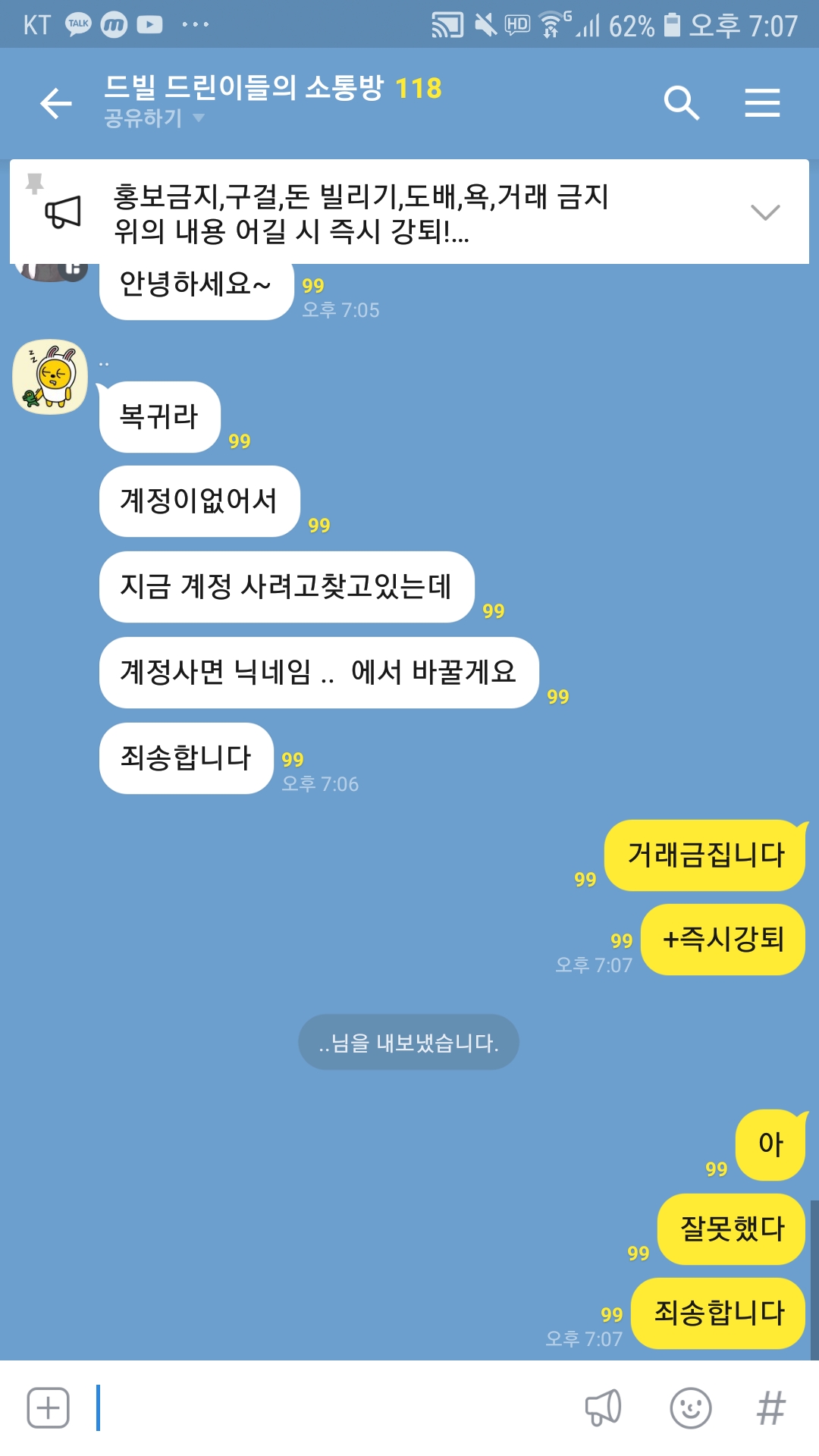Open the sleeping bunny profile avatar
The width and height of the screenshot is (819, 1456).
50,377
